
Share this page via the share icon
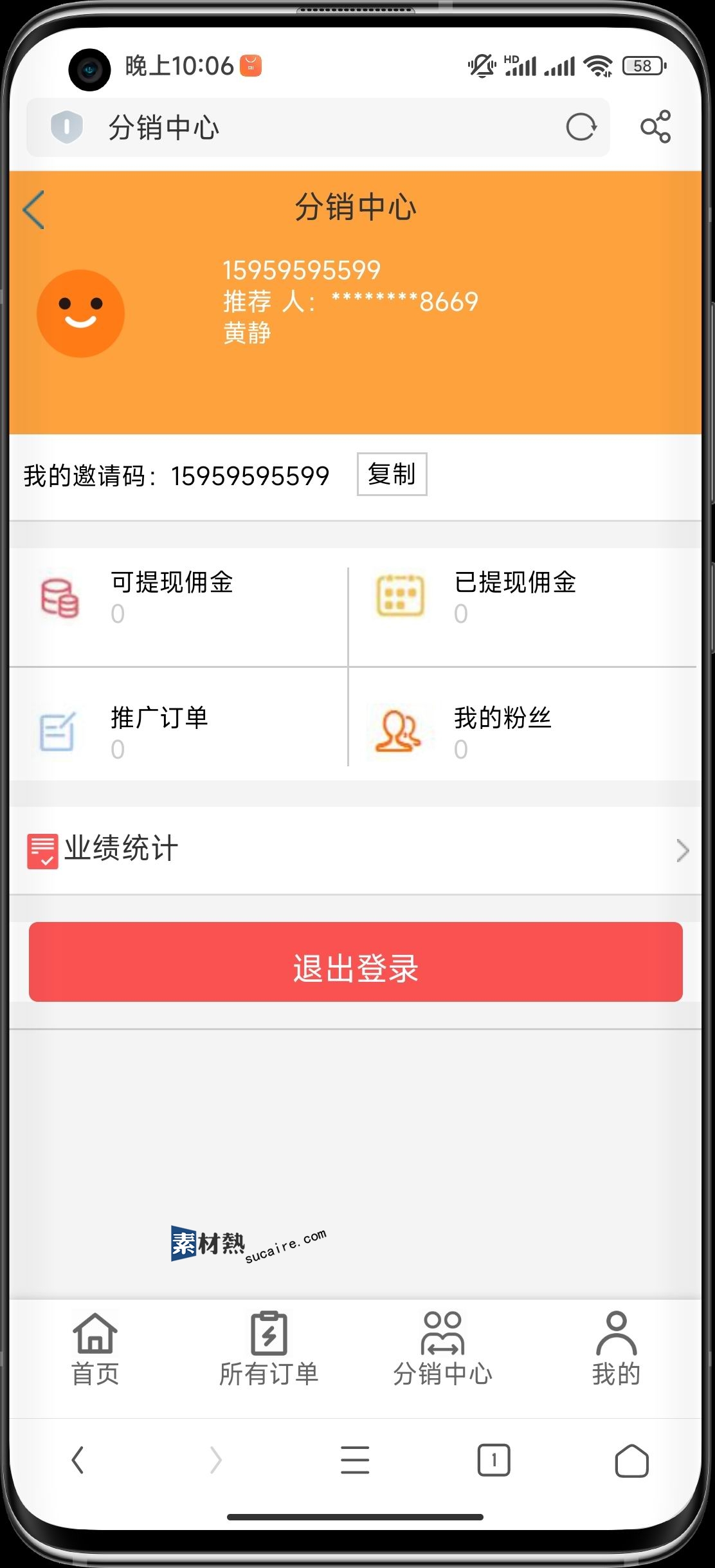coord(655,127)
